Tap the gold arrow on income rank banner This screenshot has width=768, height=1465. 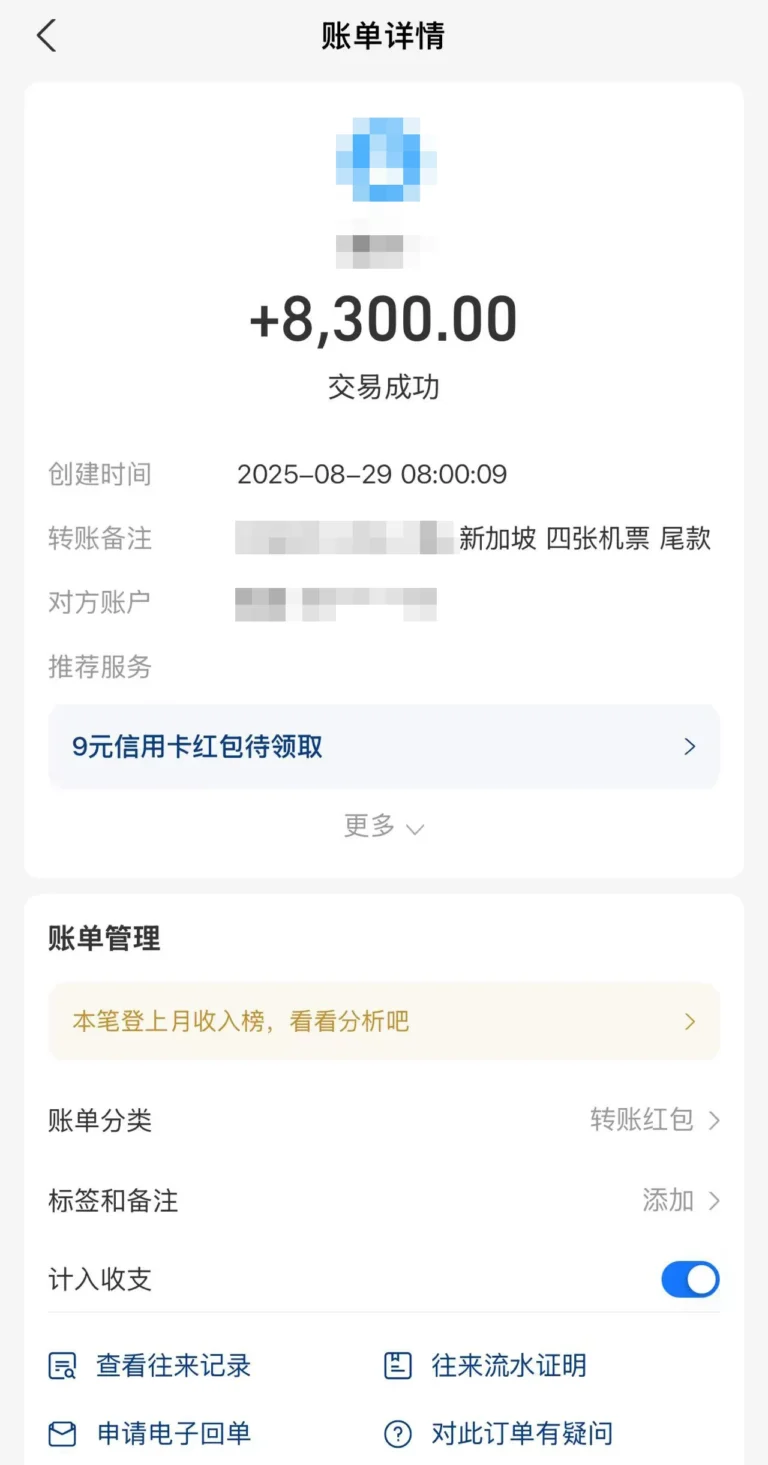(x=689, y=1021)
